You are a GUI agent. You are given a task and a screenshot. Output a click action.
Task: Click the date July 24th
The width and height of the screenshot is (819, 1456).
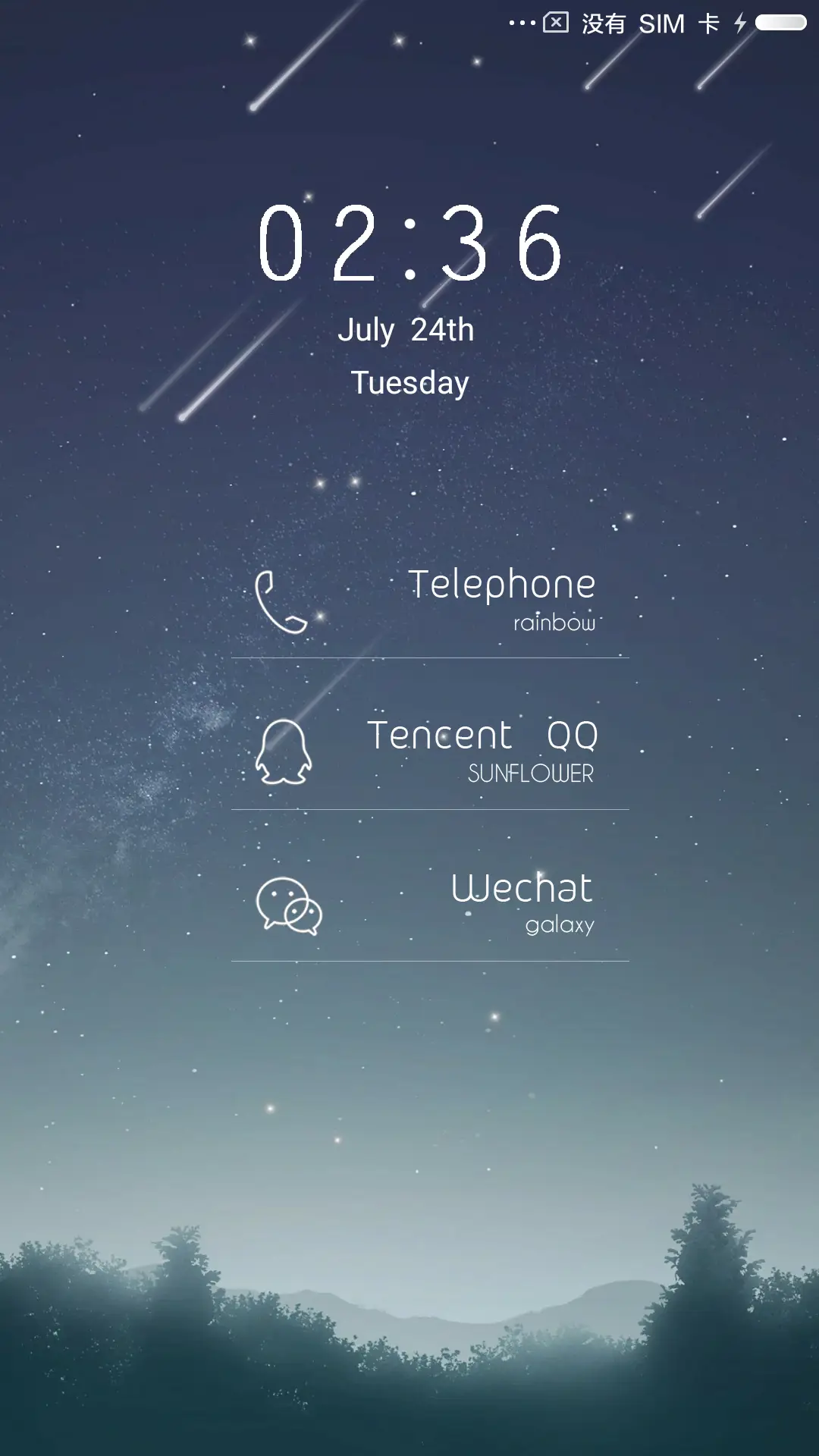(408, 329)
